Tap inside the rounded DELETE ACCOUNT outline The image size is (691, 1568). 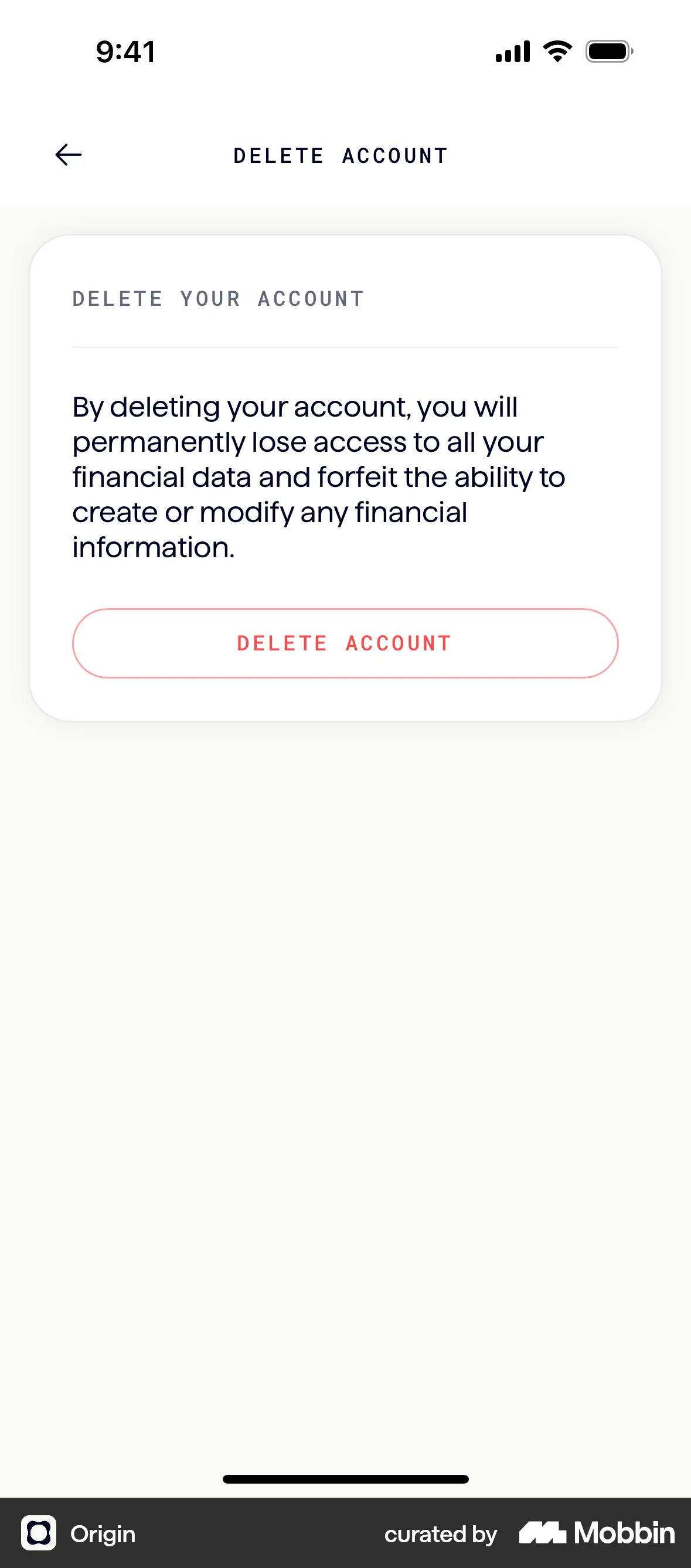pyautogui.click(x=345, y=643)
